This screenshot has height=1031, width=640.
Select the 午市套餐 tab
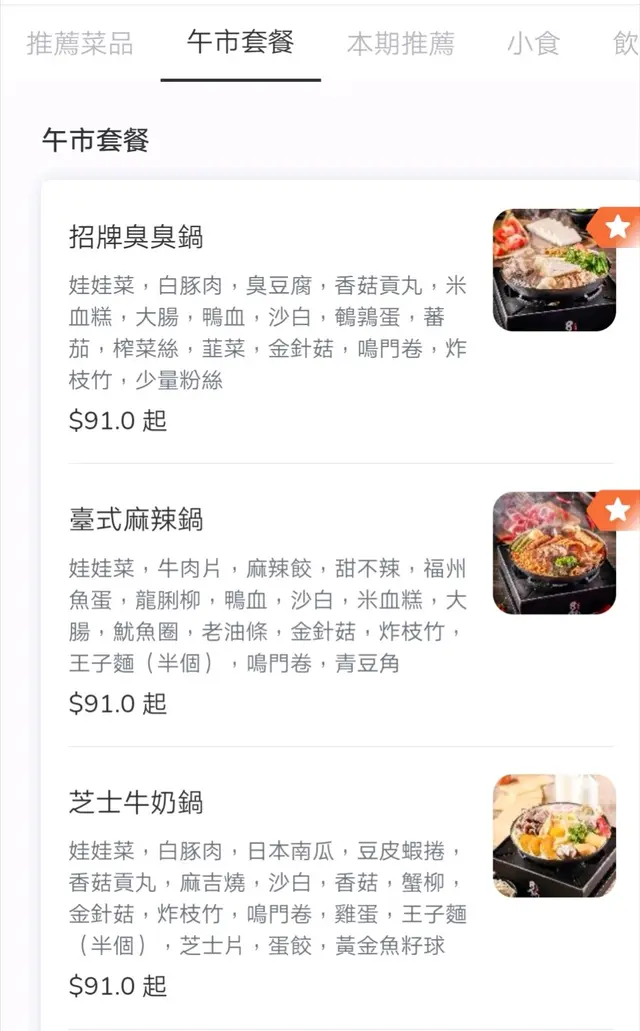coord(240,43)
